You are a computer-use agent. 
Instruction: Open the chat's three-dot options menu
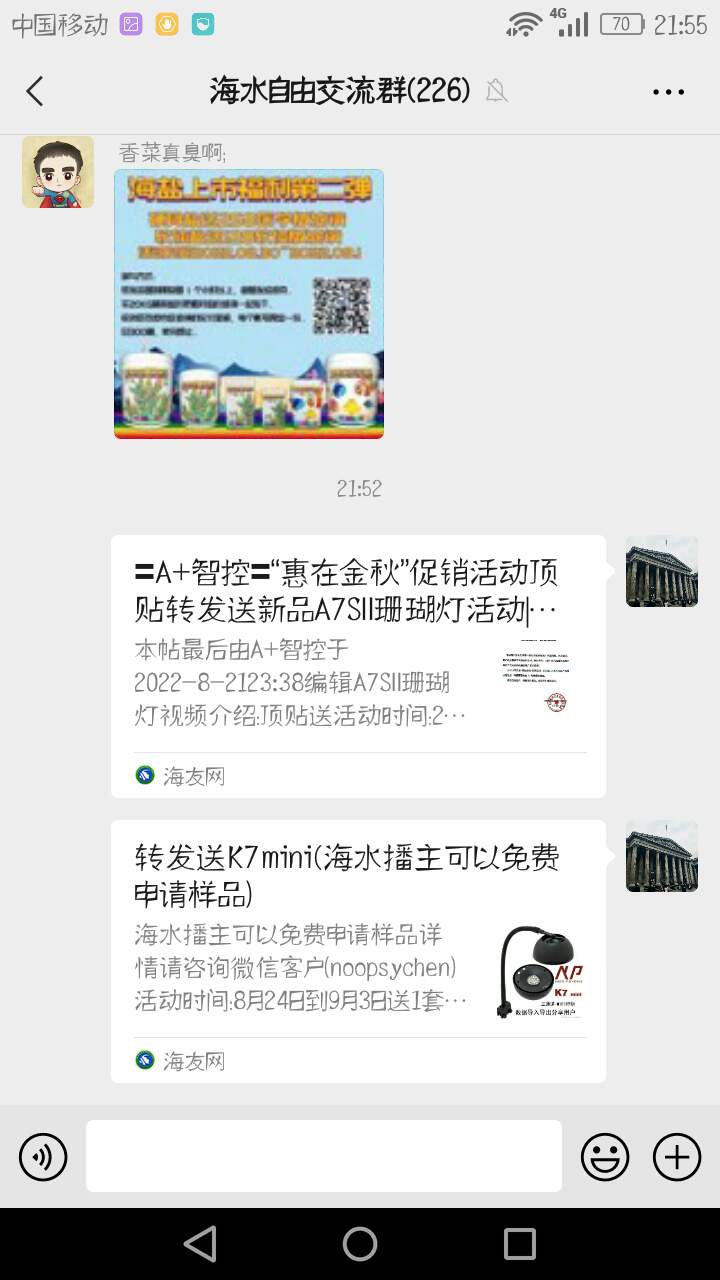tap(668, 91)
